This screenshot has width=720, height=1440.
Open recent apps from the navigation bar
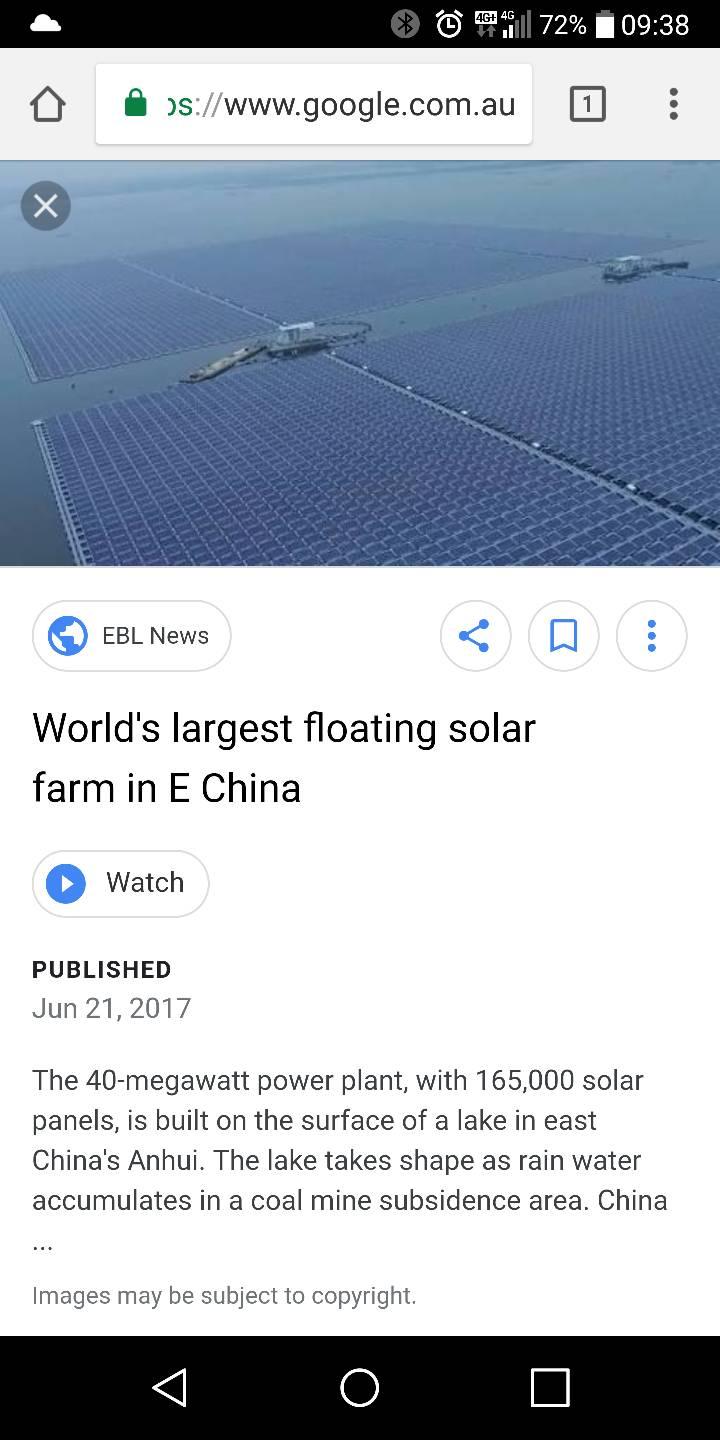[x=549, y=1387]
